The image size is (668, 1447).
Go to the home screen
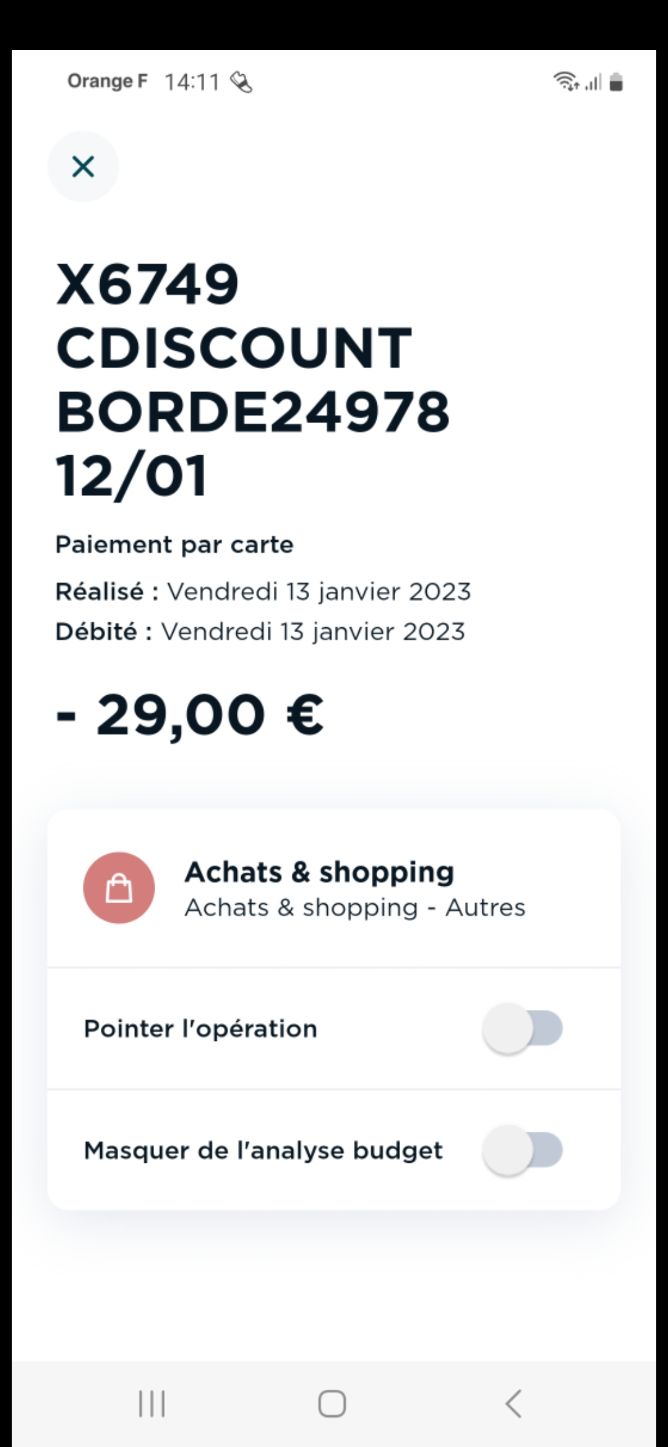(332, 1404)
